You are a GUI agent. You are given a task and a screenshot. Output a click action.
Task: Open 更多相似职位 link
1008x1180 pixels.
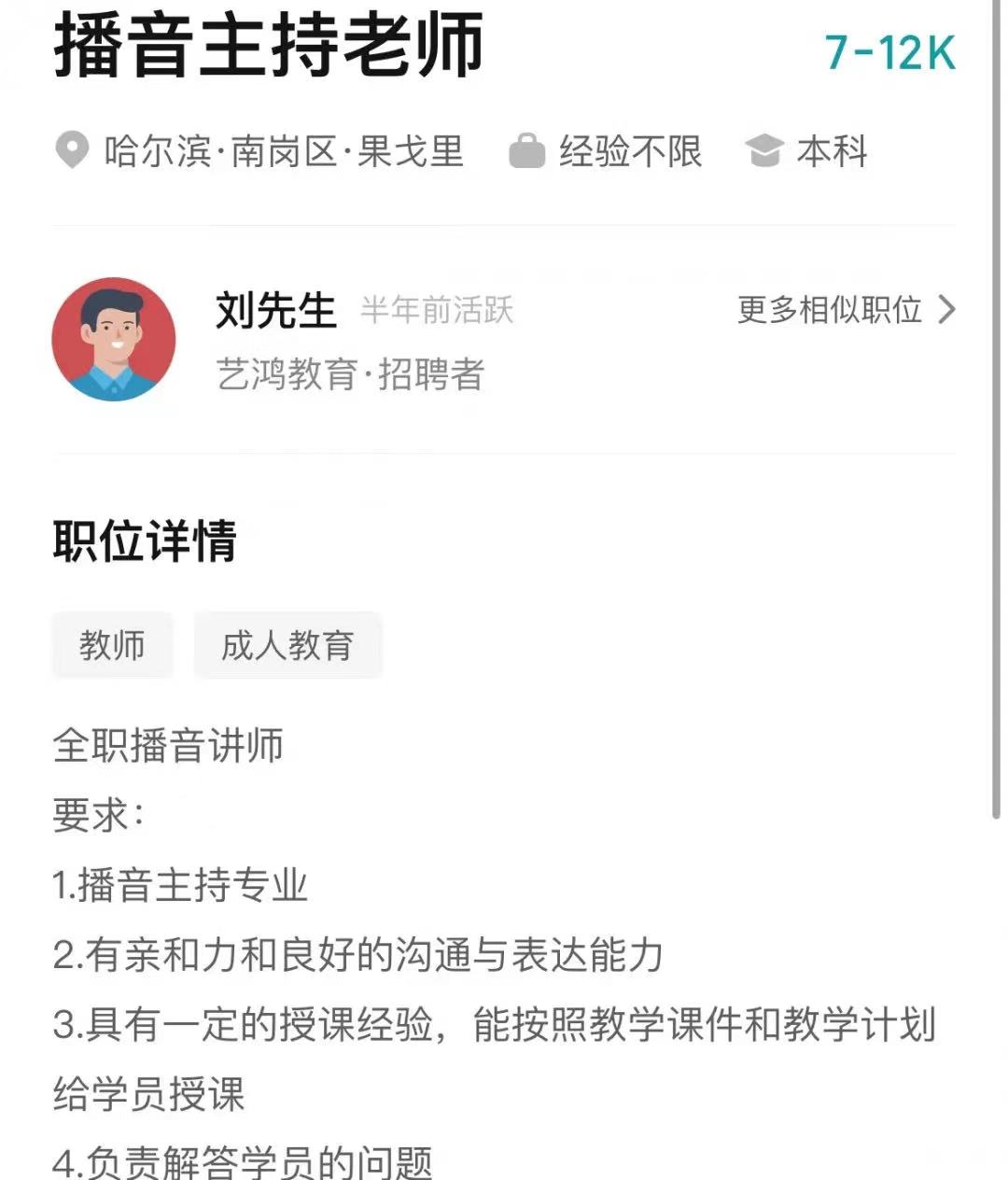(x=845, y=310)
